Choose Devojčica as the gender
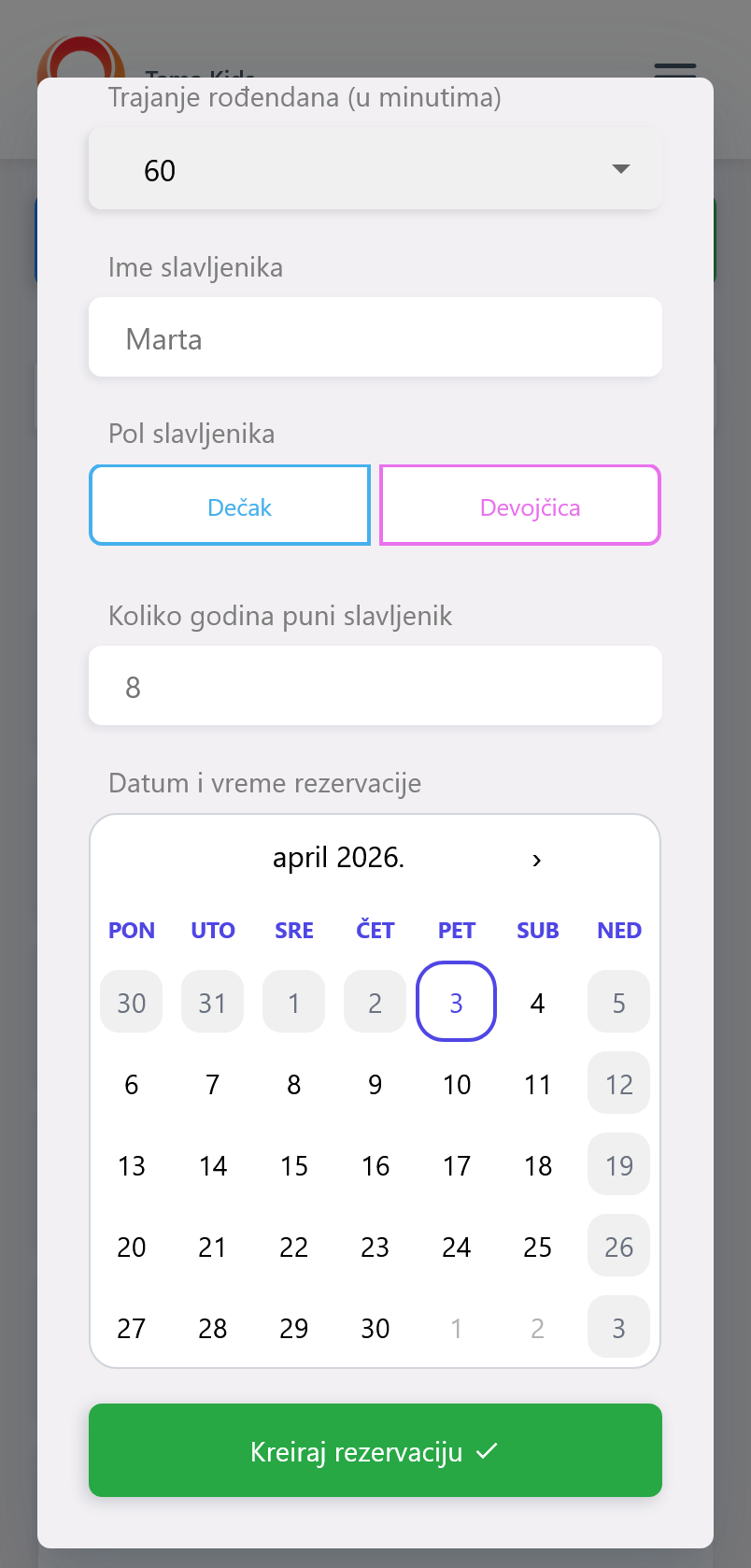The width and height of the screenshot is (751, 1568). [520, 506]
